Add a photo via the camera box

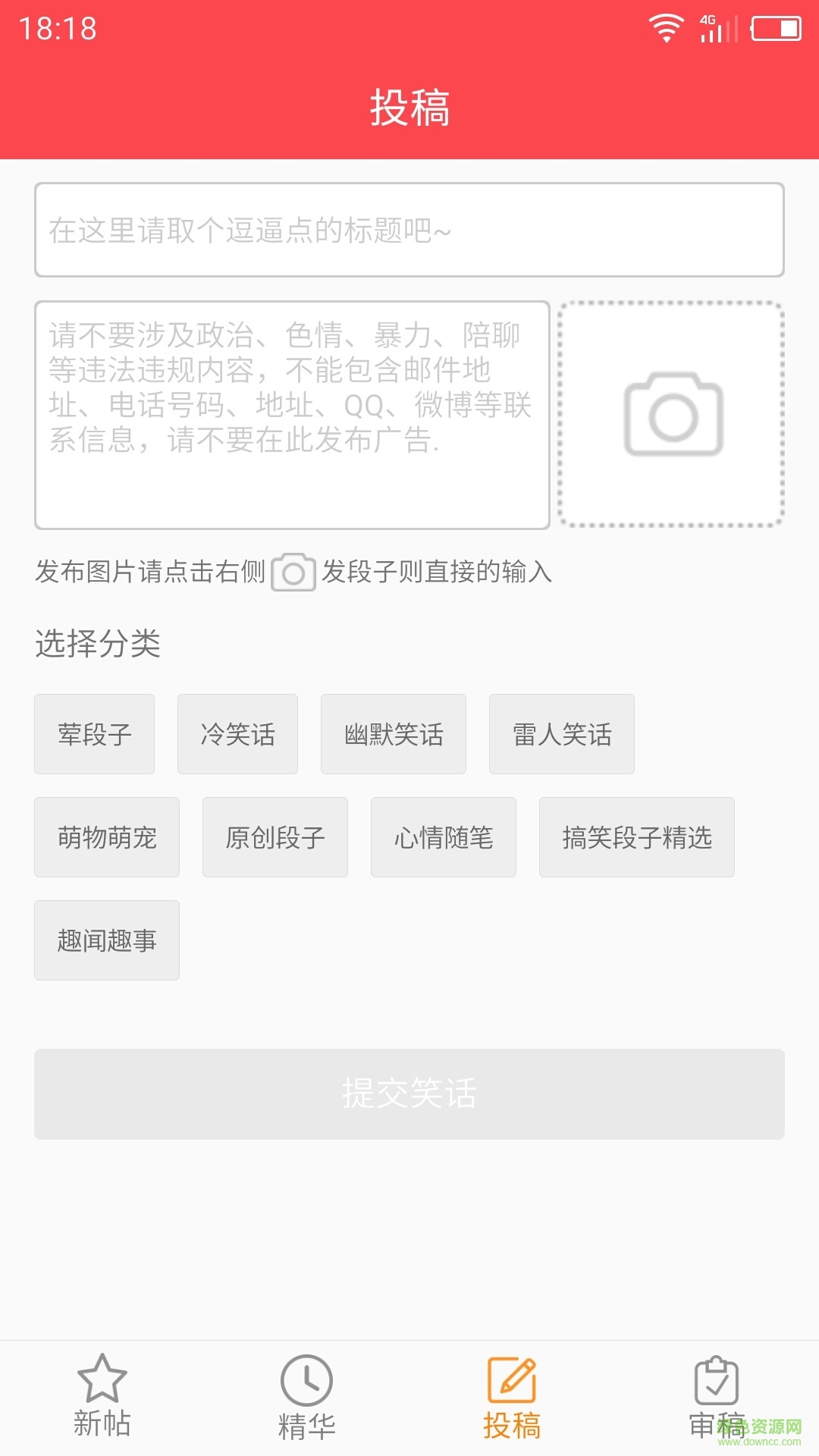click(671, 414)
